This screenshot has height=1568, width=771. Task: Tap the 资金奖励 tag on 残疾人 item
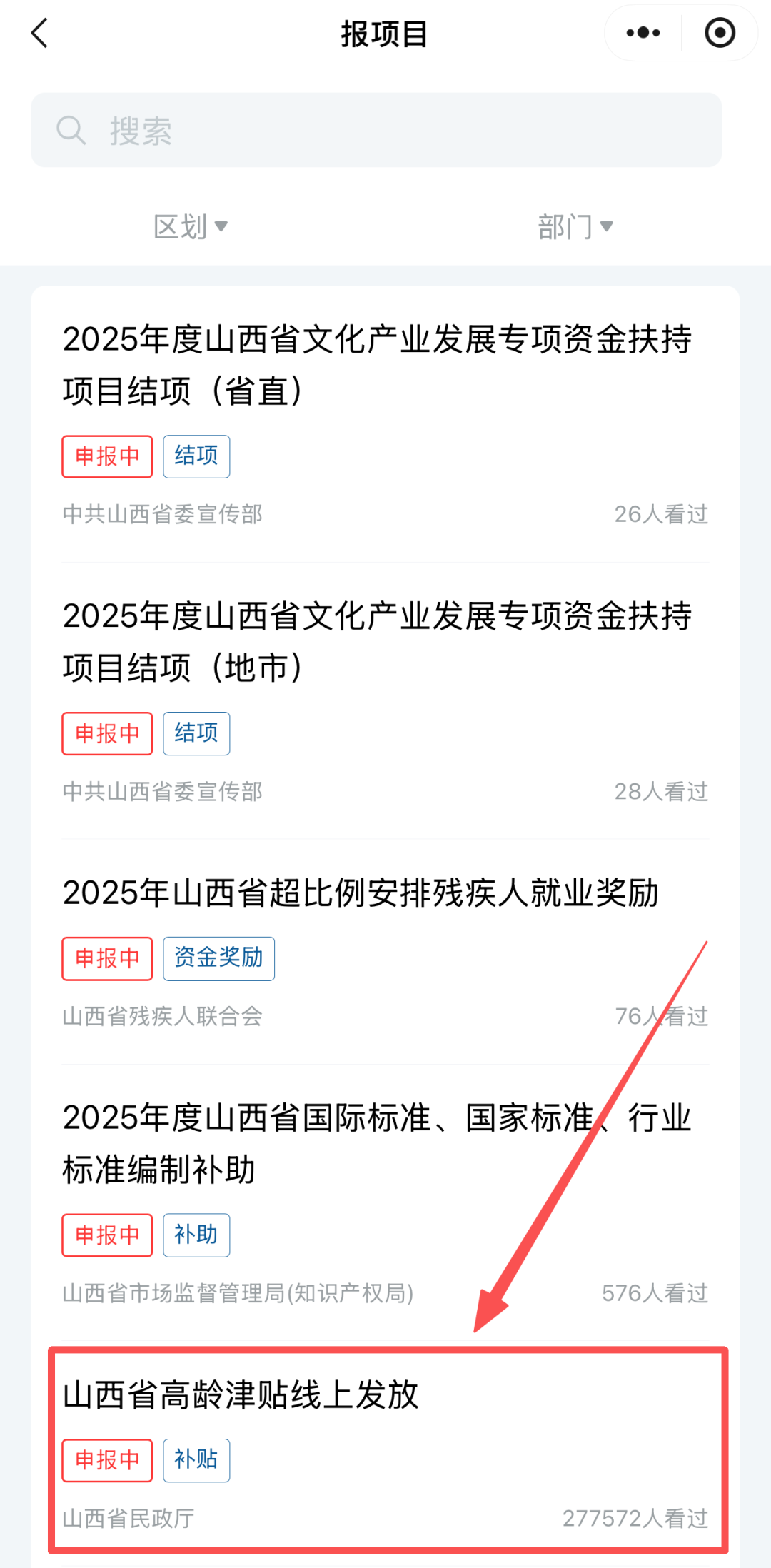(219, 958)
